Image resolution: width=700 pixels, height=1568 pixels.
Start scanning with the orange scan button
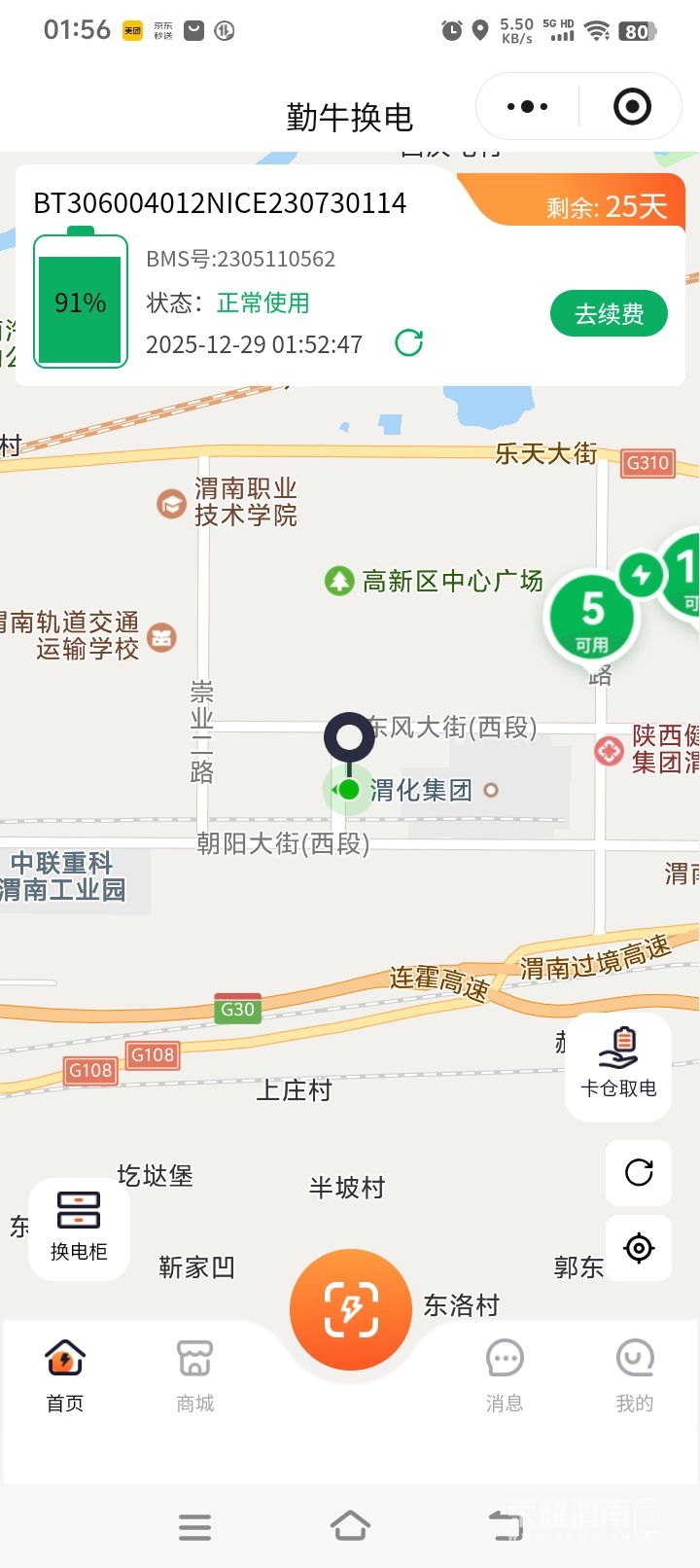tap(350, 1309)
